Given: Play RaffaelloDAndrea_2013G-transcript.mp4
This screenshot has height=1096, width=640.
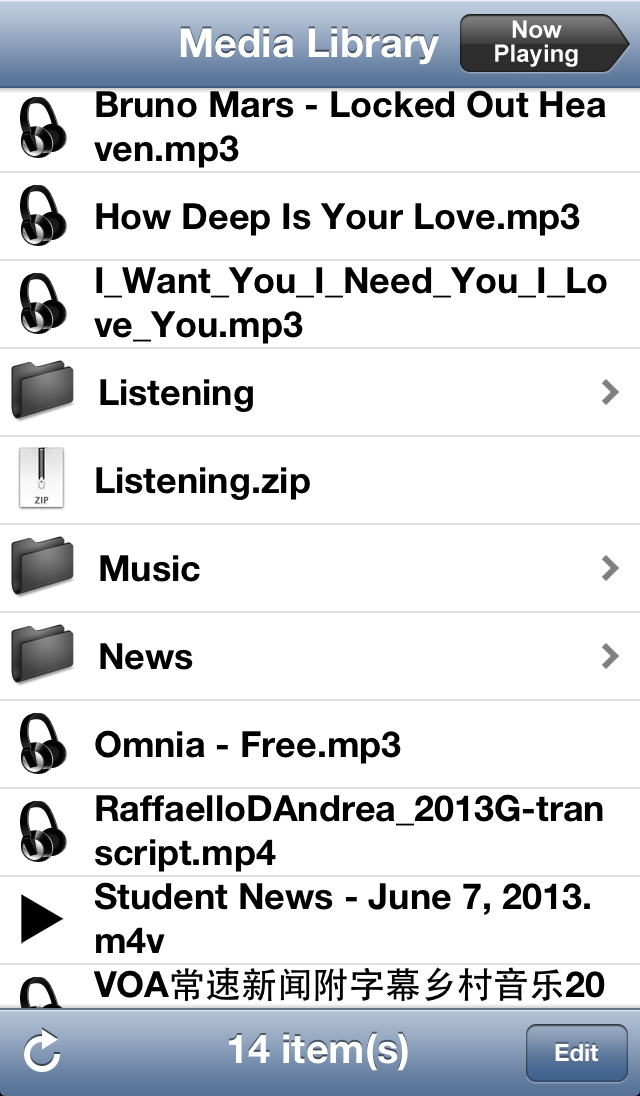Looking at the screenshot, I should pos(320,832).
